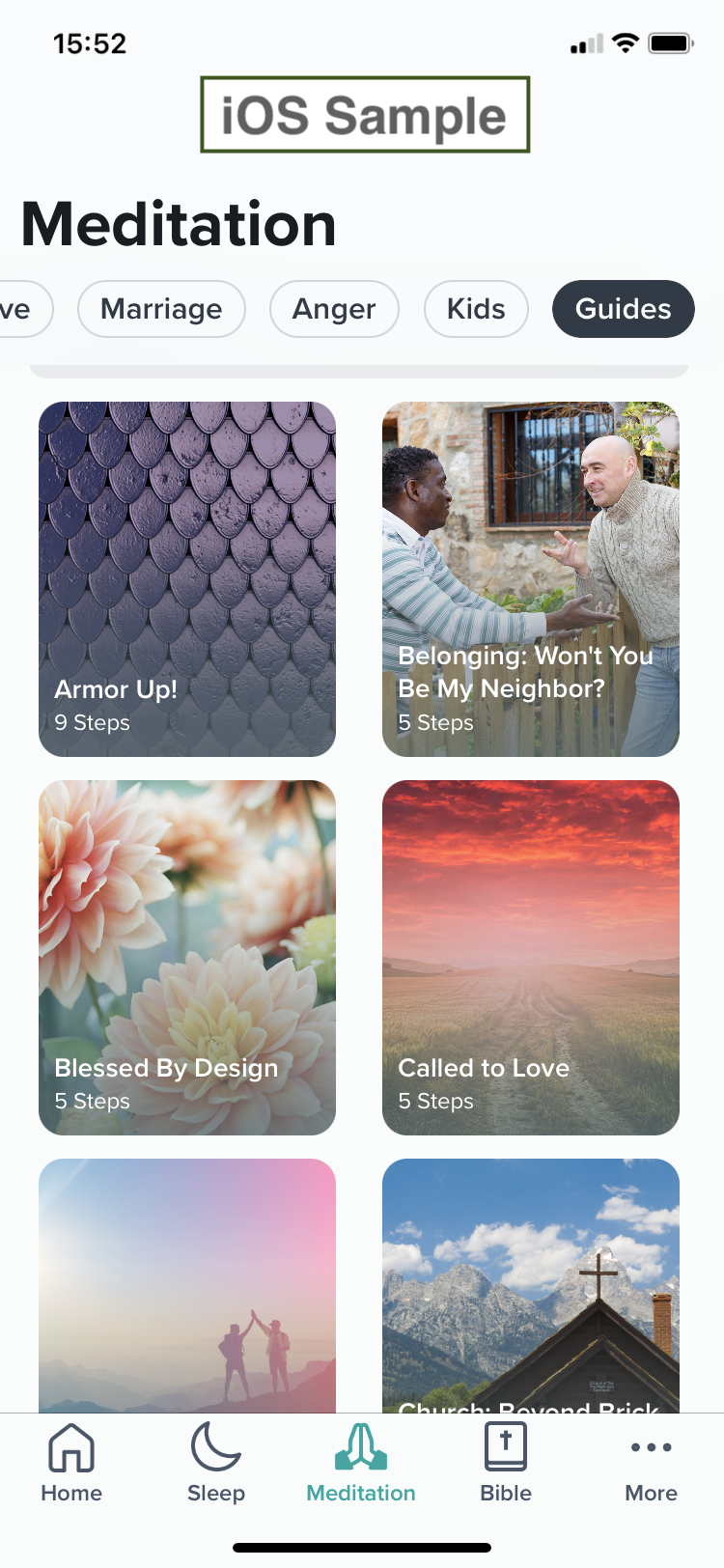724x1568 pixels.
Task: Open the Blessed By Design guide
Action: coord(187,958)
